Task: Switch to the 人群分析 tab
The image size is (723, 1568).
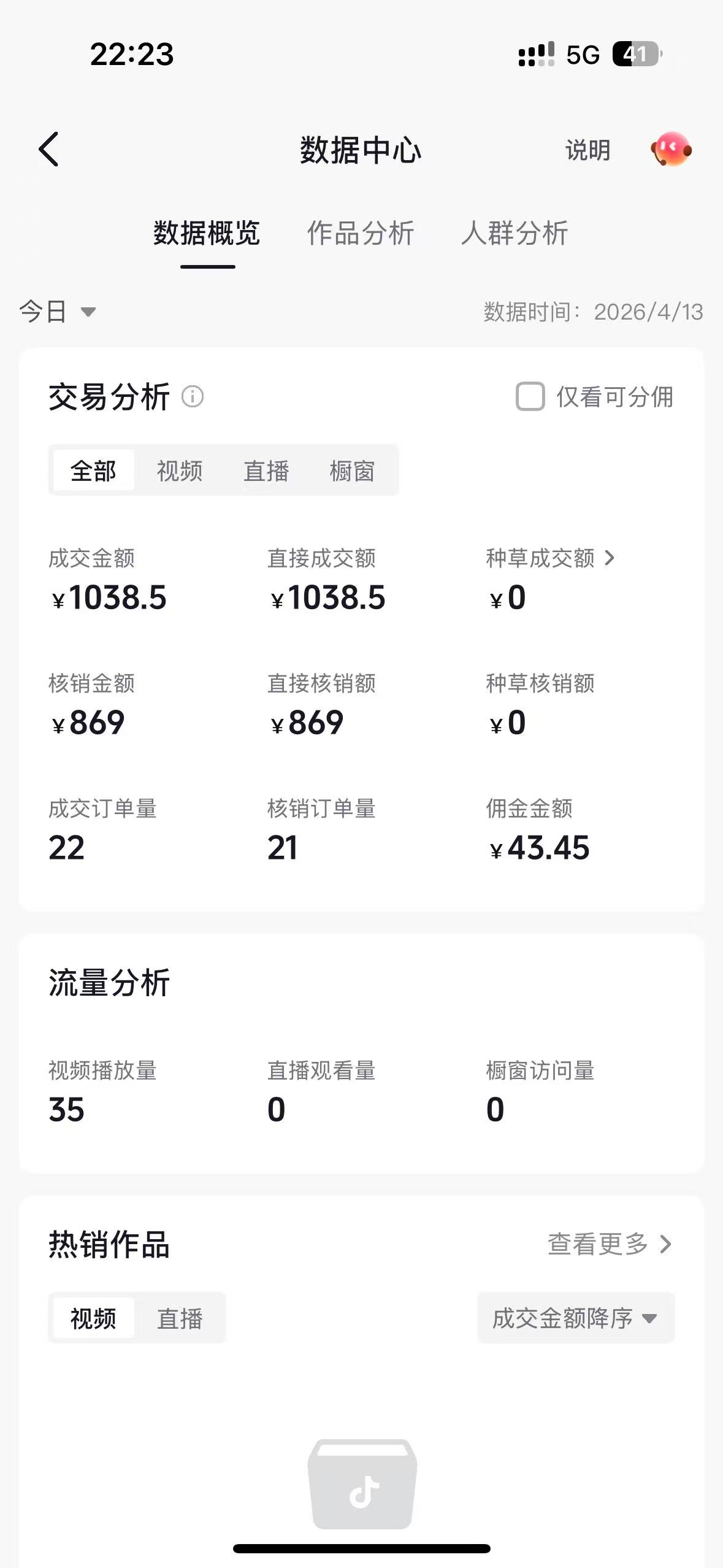Action: click(515, 233)
